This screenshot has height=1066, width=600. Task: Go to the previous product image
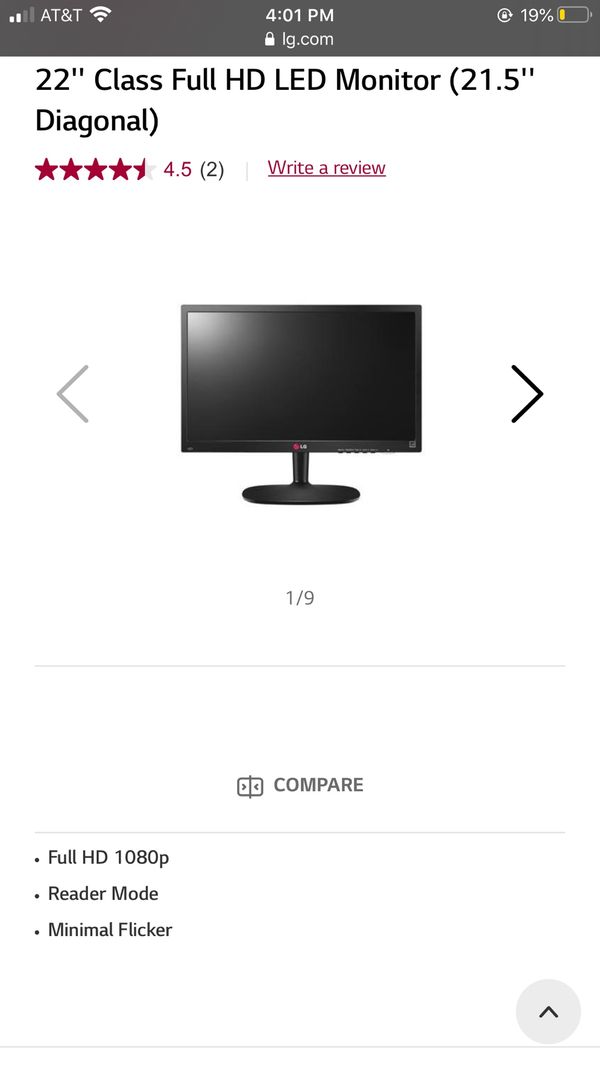(73, 394)
